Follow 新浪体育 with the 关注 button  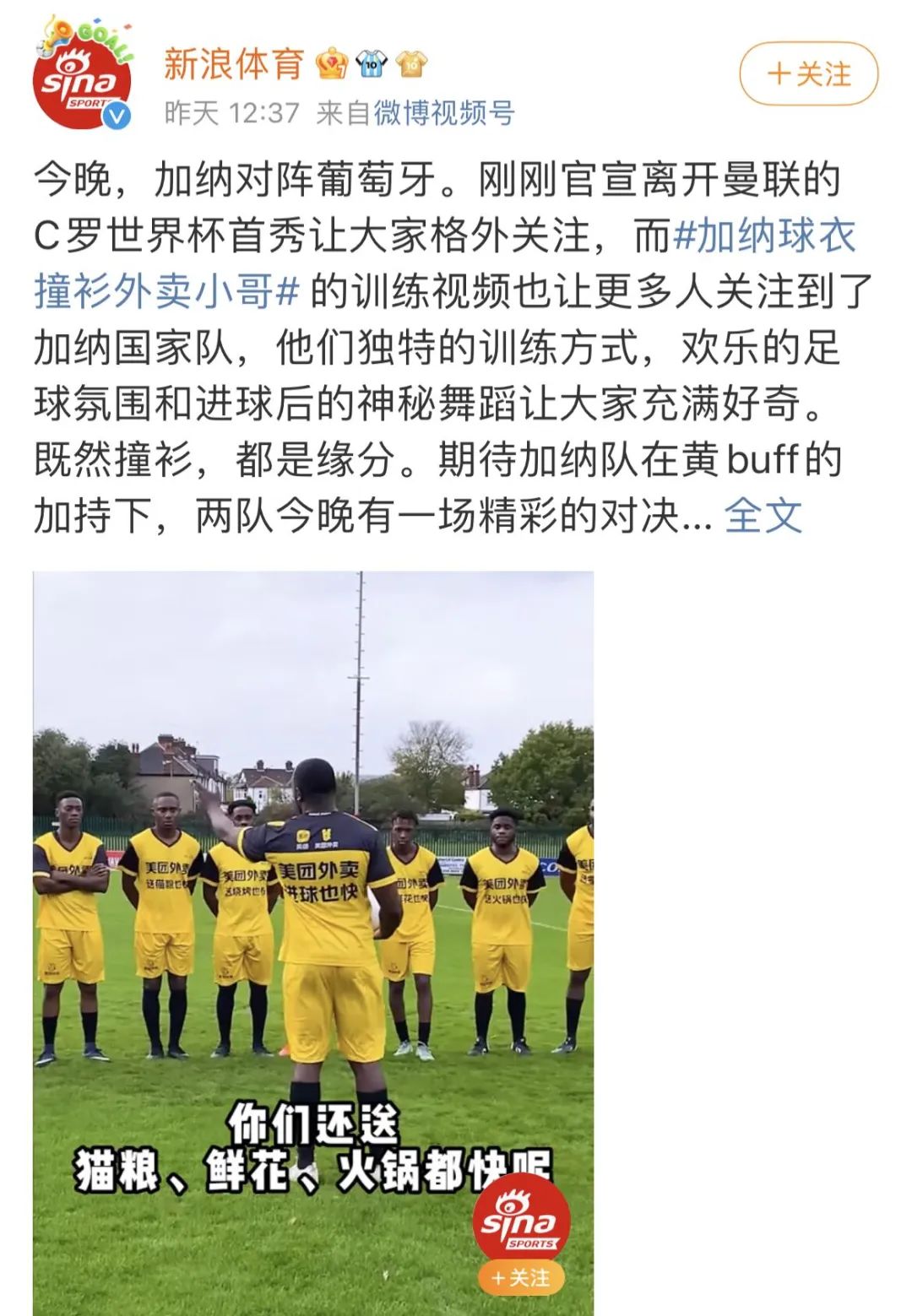tap(808, 75)
